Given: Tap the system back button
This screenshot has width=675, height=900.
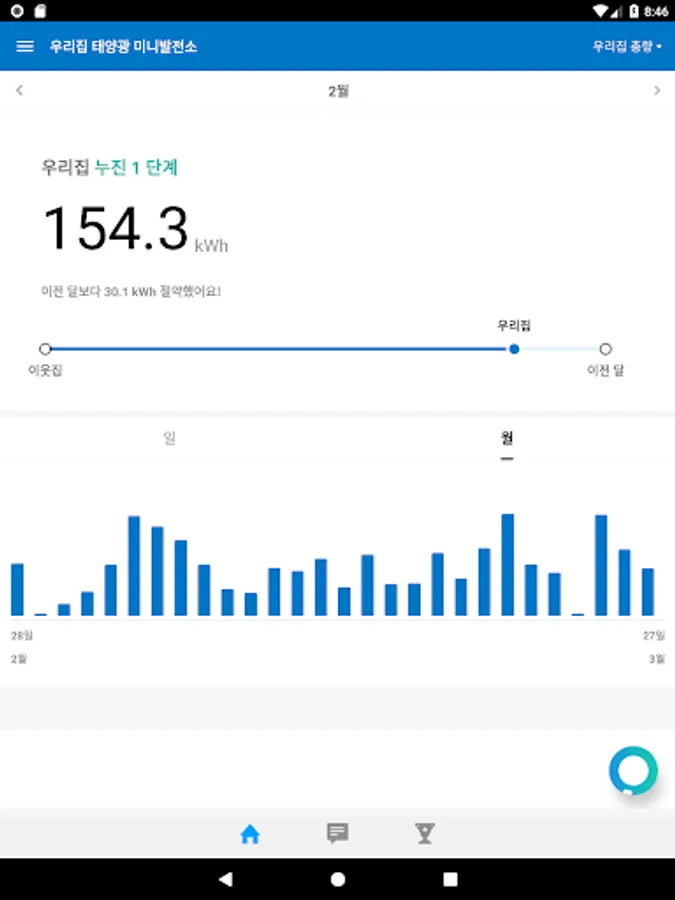Looking at the screenshot, I should tap(225, 880).
